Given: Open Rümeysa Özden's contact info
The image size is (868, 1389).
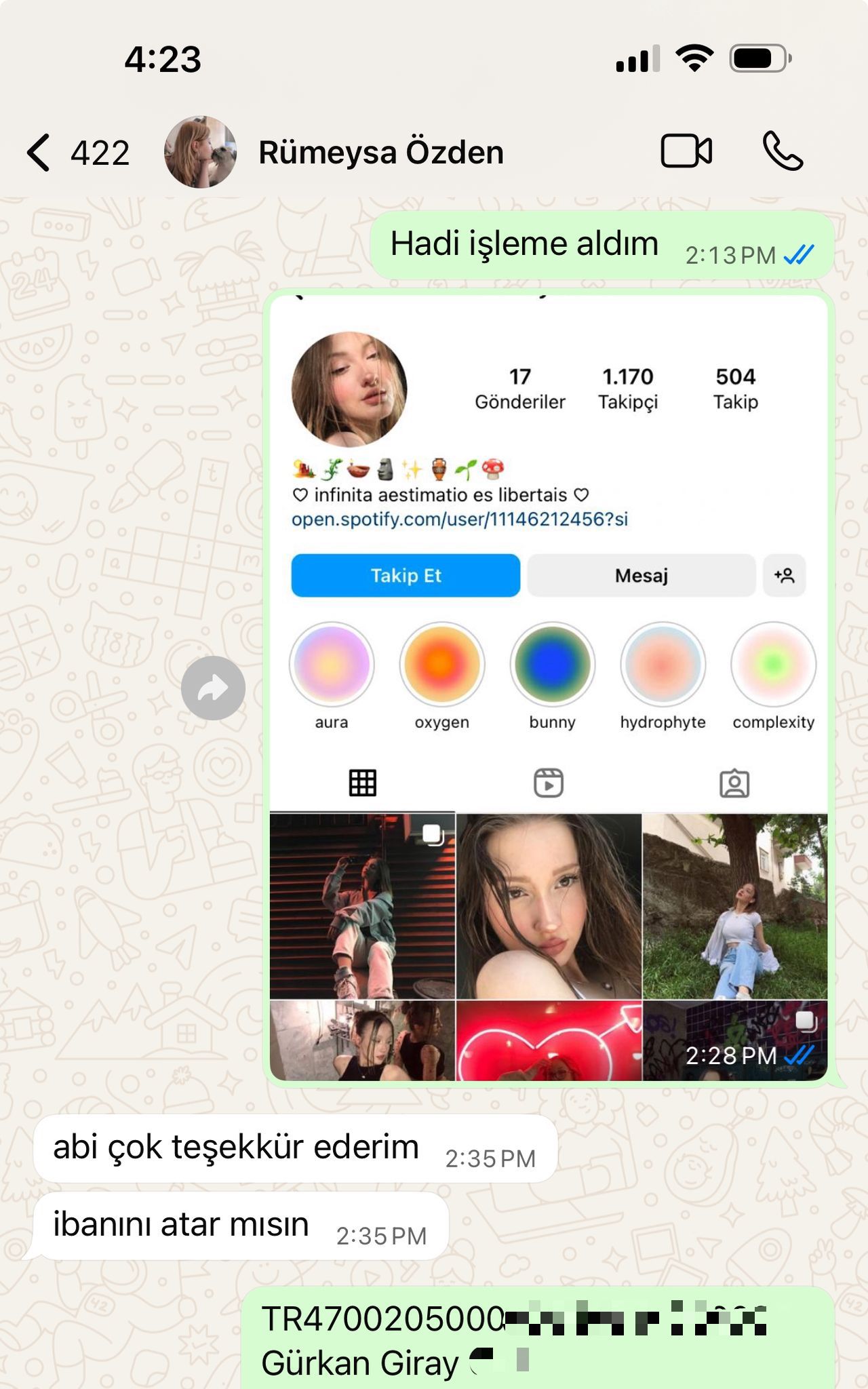Looking at the screenshot, I should click(x=380, y=153).
